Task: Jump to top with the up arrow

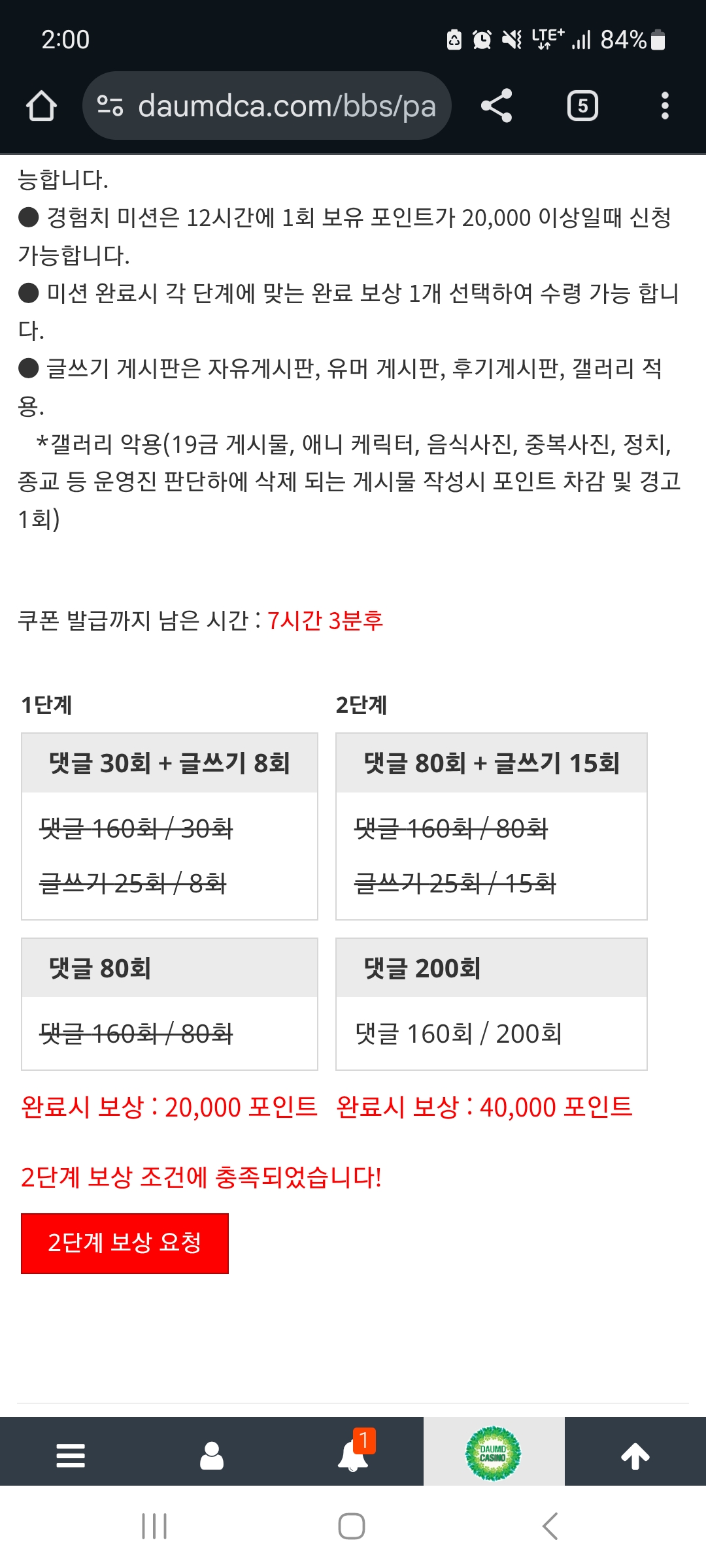Action: [x=635, y=1456]
